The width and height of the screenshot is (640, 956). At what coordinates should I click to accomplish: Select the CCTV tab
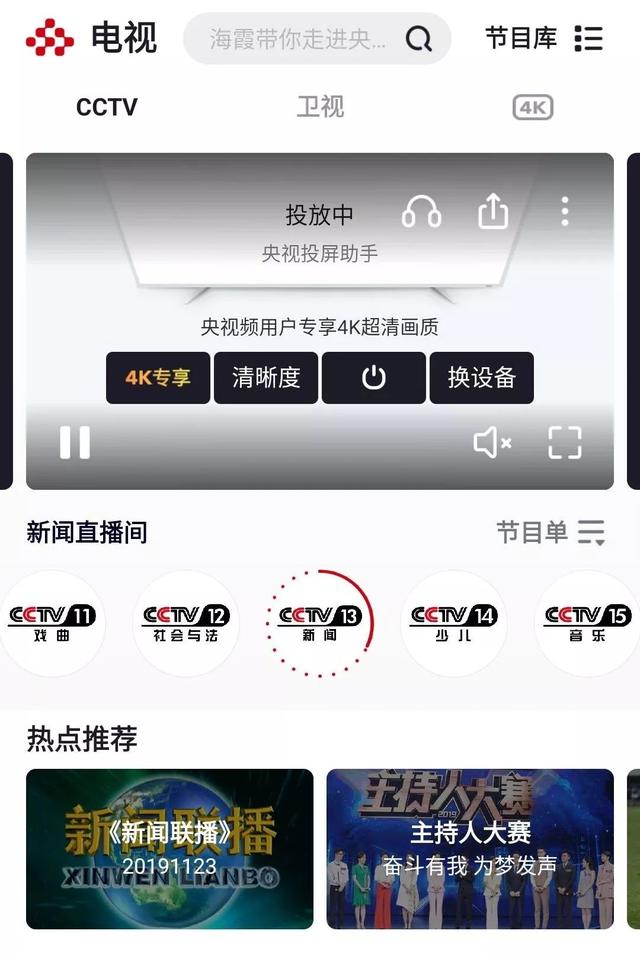[106, 107]
